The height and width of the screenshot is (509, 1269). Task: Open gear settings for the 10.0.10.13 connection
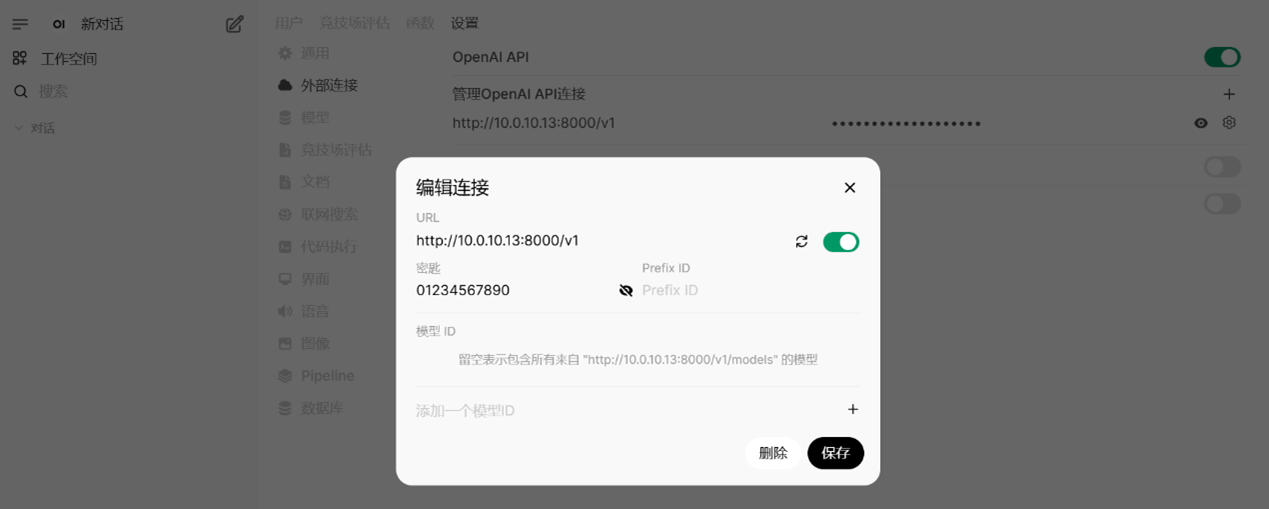pos(1229,123)
